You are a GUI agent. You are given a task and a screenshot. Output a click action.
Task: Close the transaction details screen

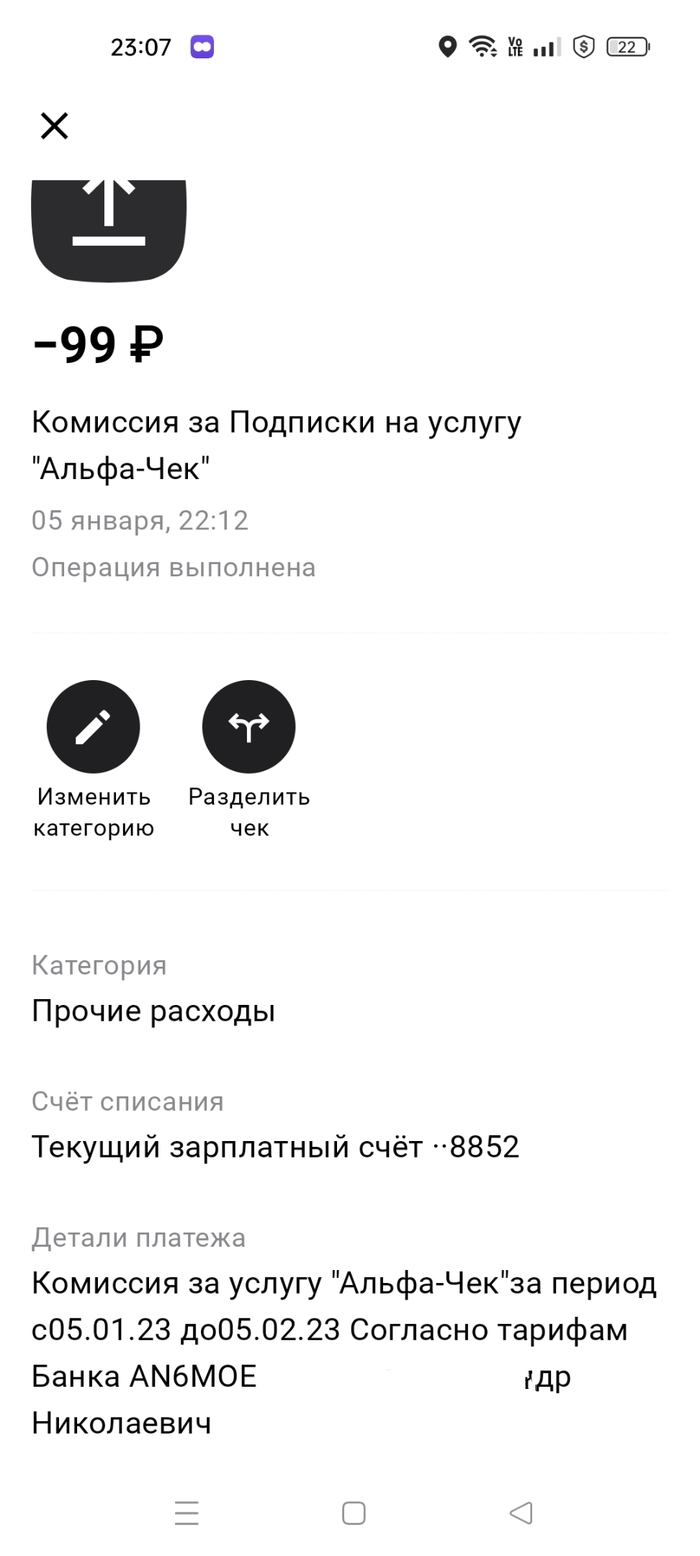[54, 126]
